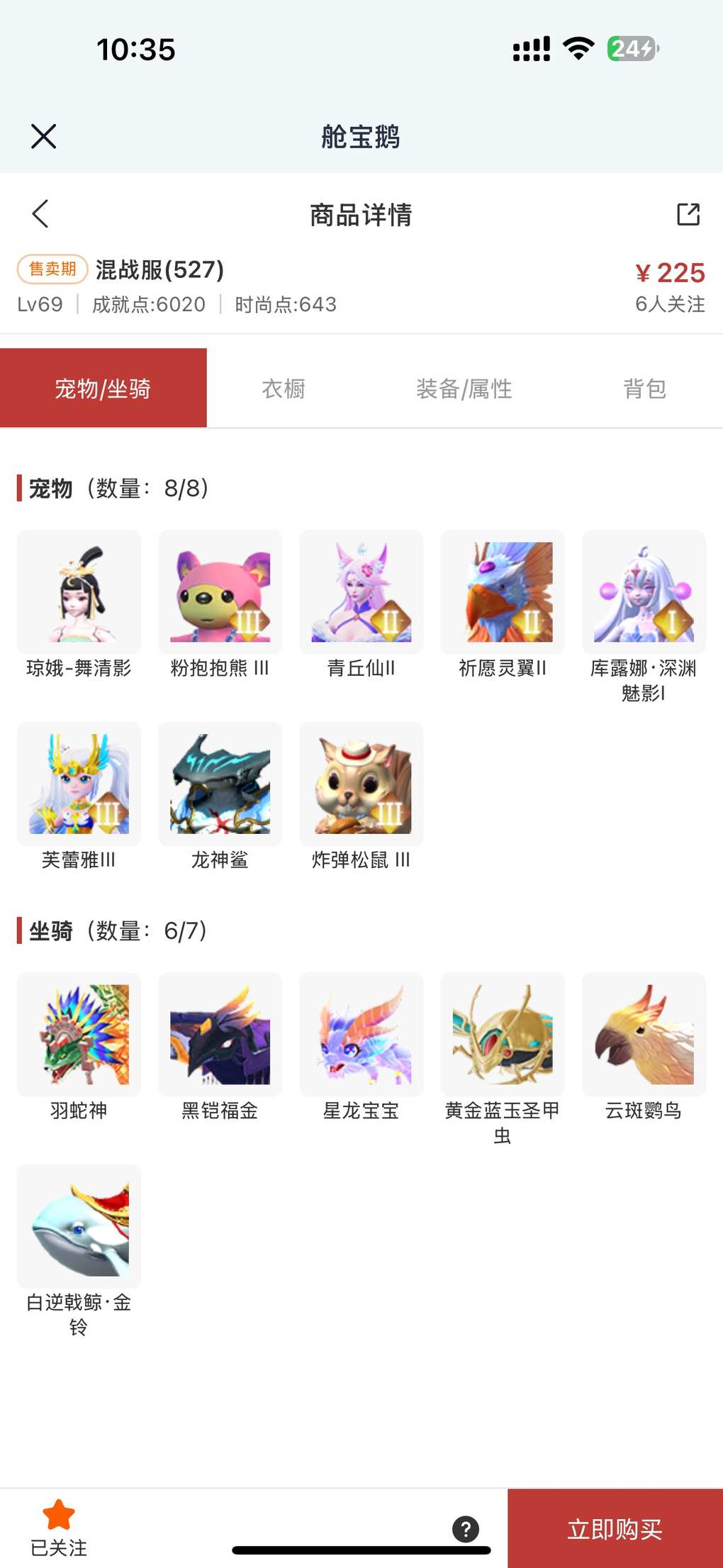The image size is (723, 1568).
Task: Share this product listing
Action: click(x=688, y=214)
